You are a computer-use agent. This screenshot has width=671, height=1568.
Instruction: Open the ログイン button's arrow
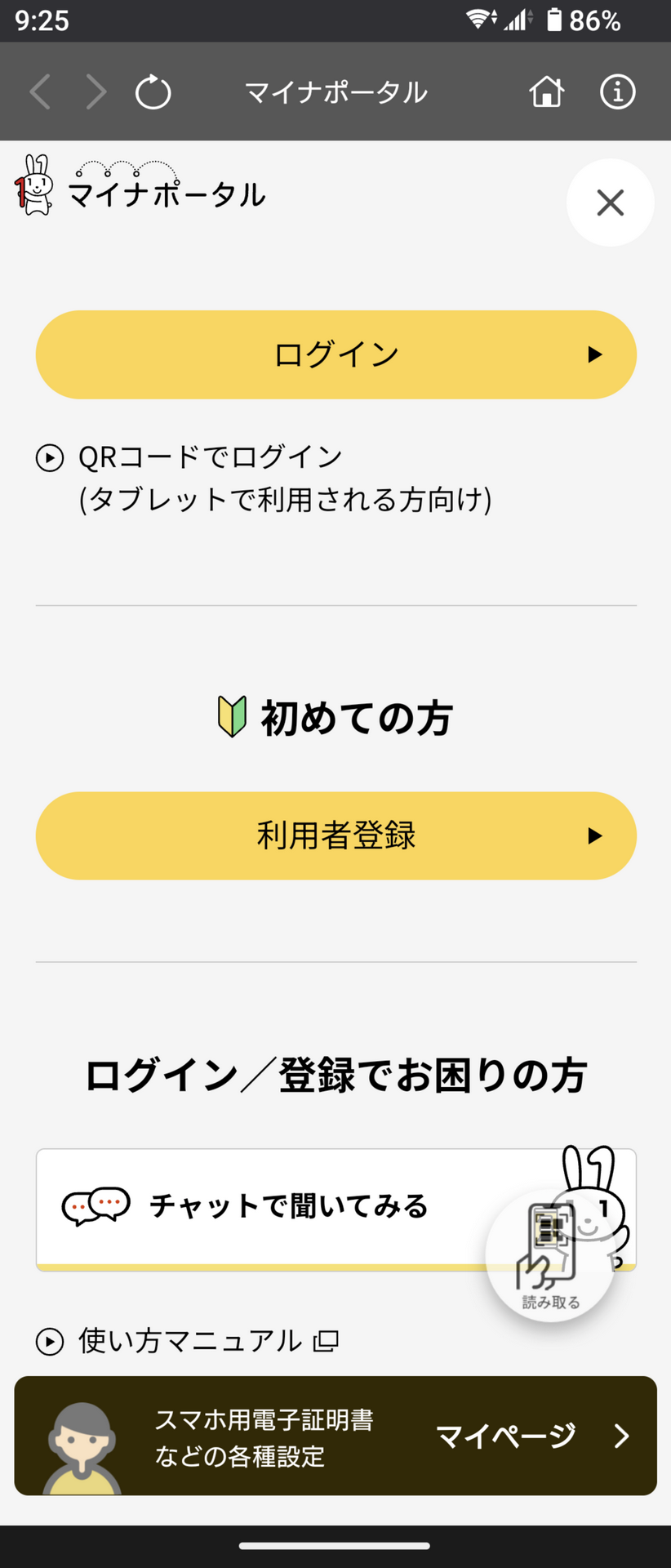coord(594,354)
